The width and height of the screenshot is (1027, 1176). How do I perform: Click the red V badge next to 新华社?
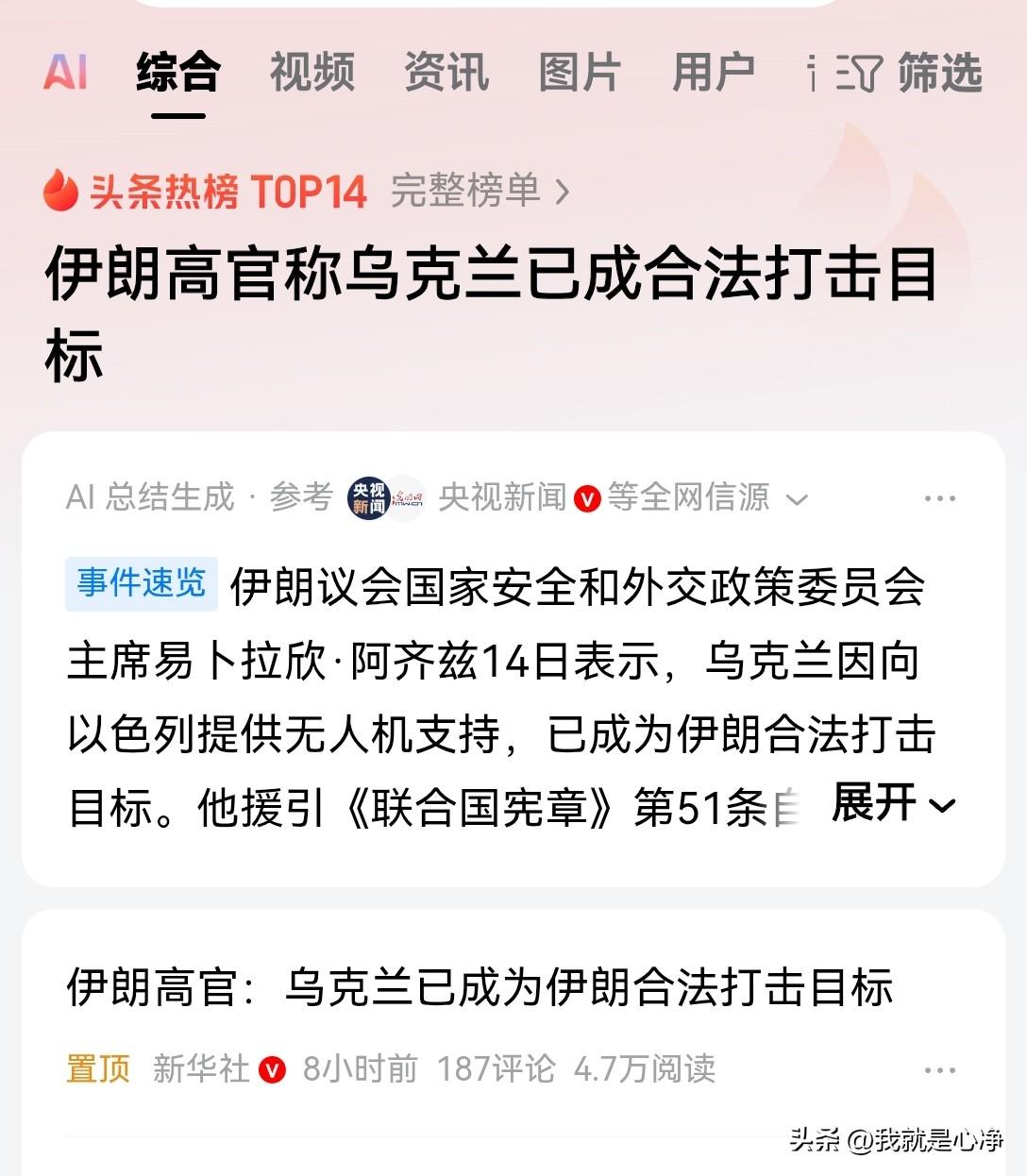click(271, 1068)
